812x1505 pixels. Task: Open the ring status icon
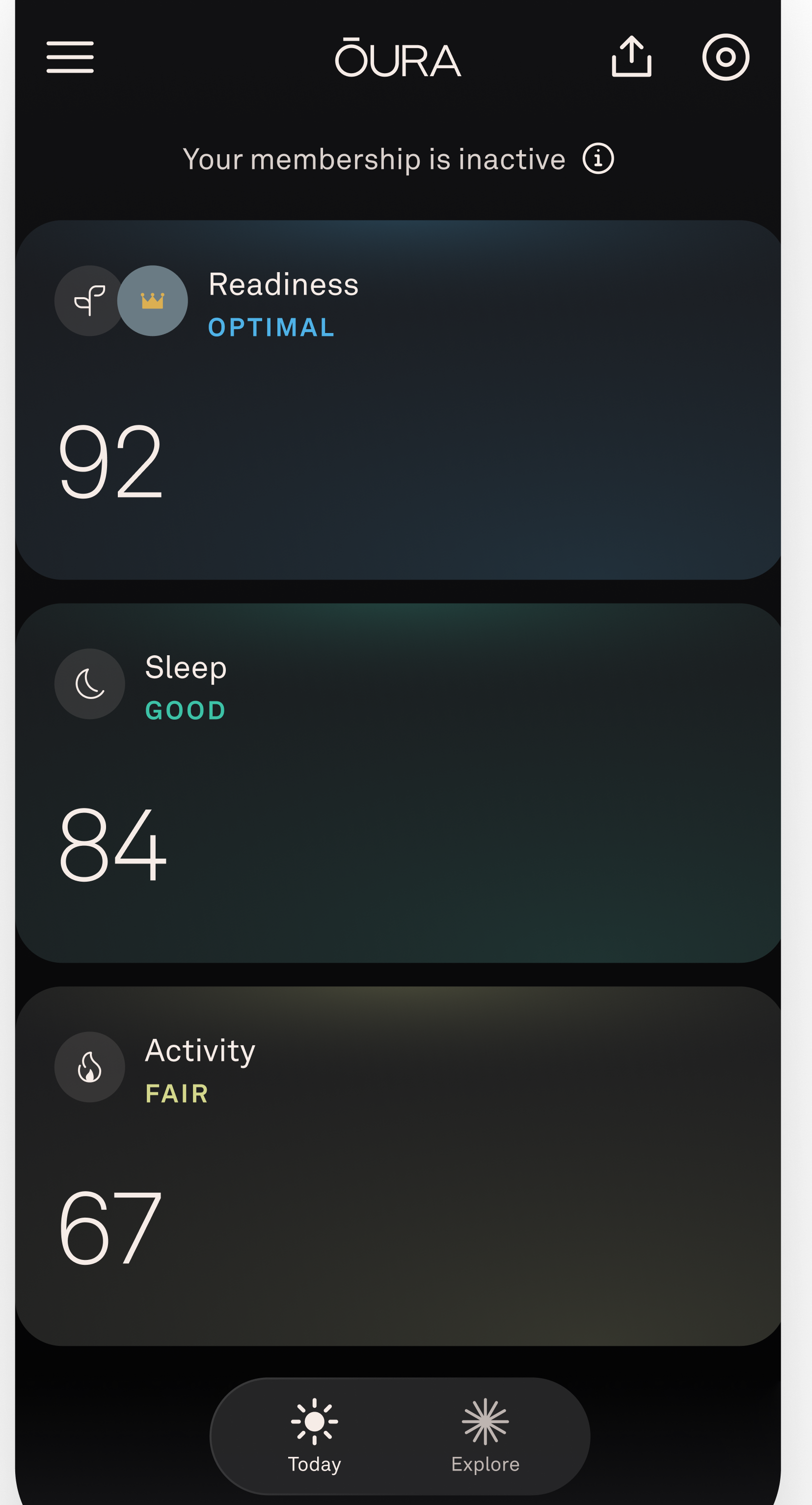click(x=725, y=56)
